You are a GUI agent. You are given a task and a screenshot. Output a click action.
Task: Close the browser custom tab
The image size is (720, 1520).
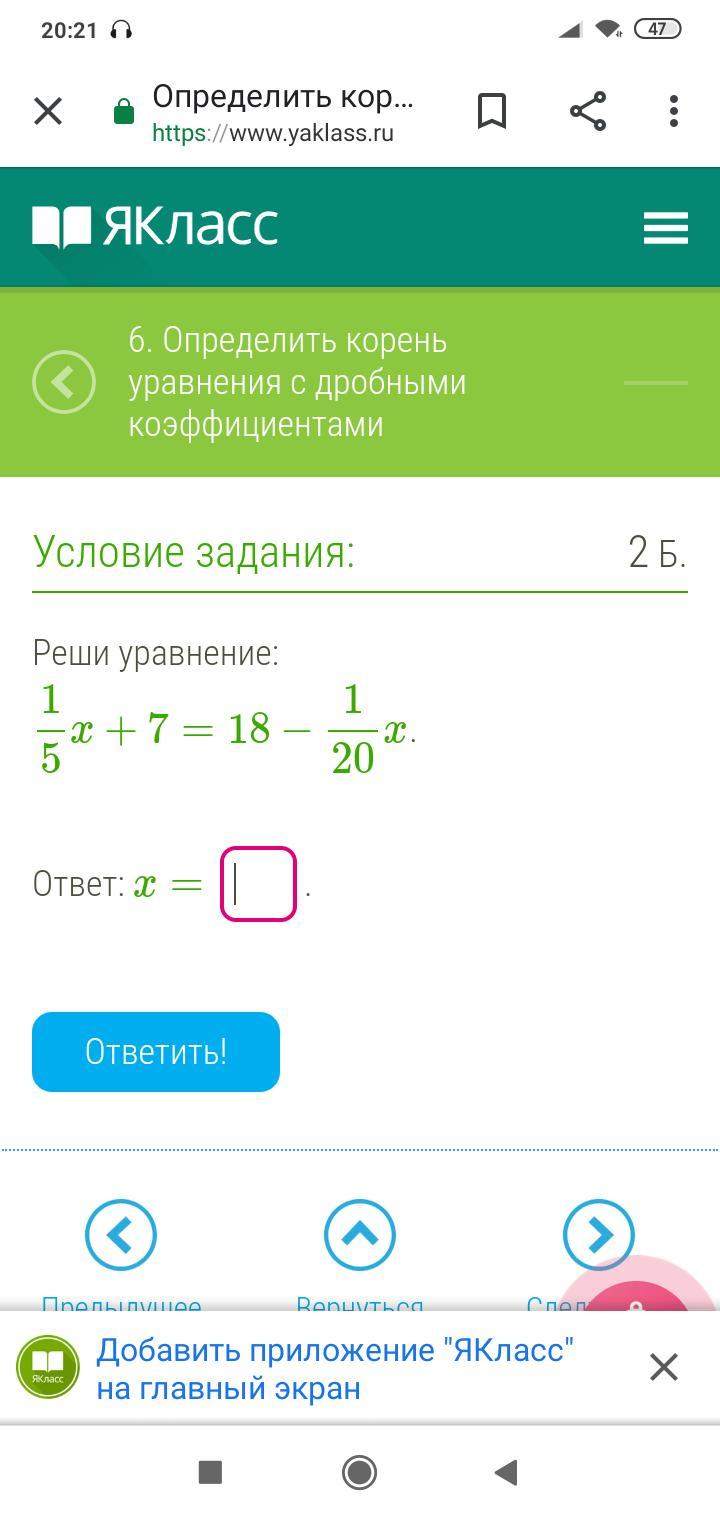pyautogui.click(x=48, y=111)
